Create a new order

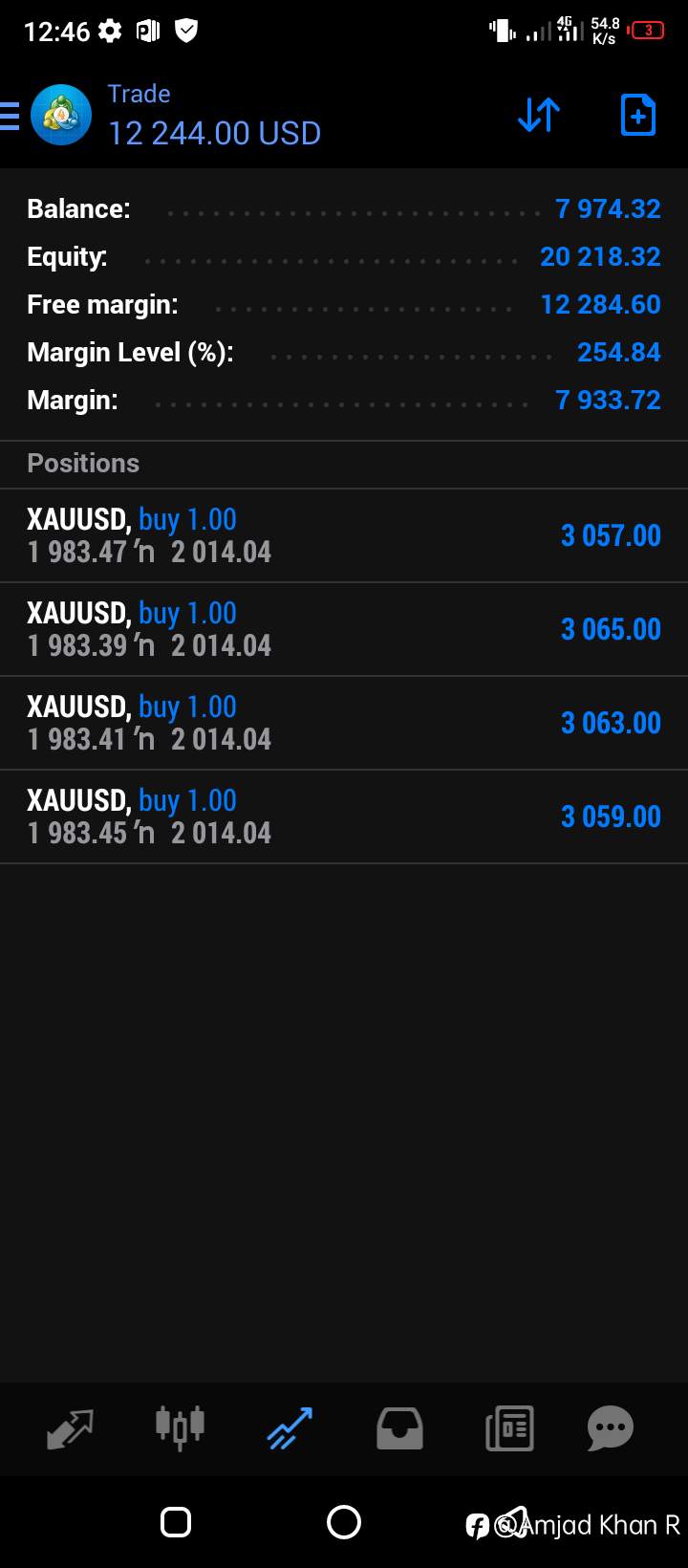tap(638, 116)
